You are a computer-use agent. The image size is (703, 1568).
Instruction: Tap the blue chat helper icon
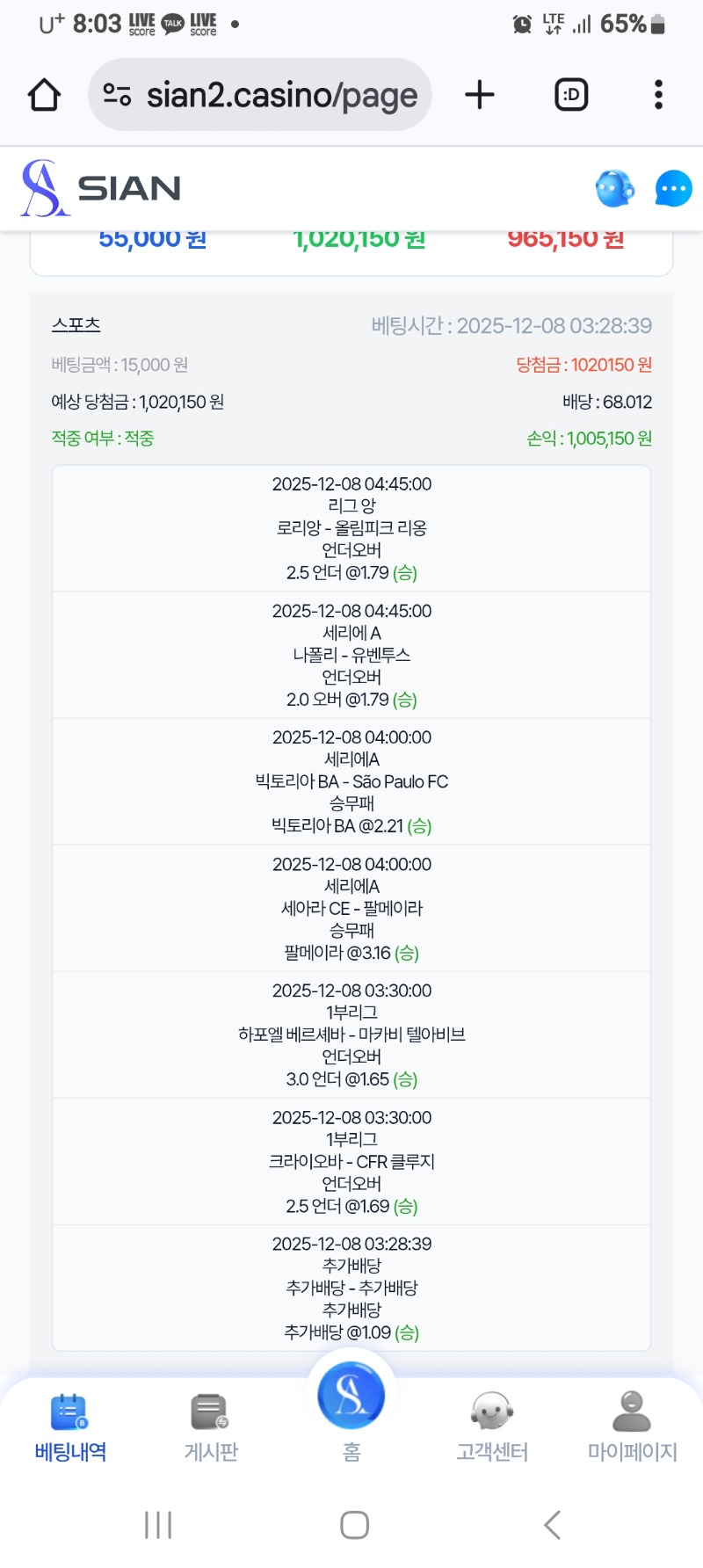[615, 188]
